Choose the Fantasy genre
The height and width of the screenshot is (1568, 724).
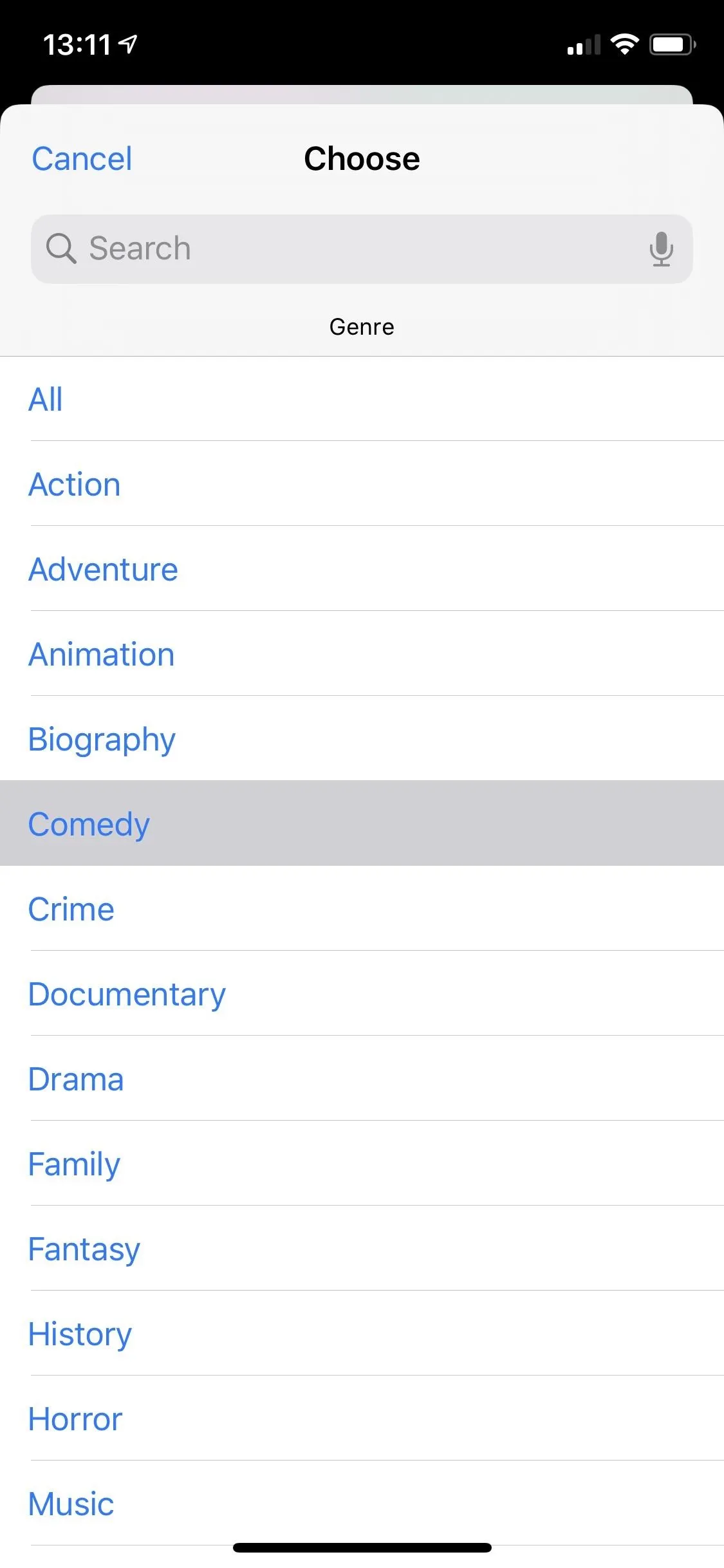point(362,1249)
